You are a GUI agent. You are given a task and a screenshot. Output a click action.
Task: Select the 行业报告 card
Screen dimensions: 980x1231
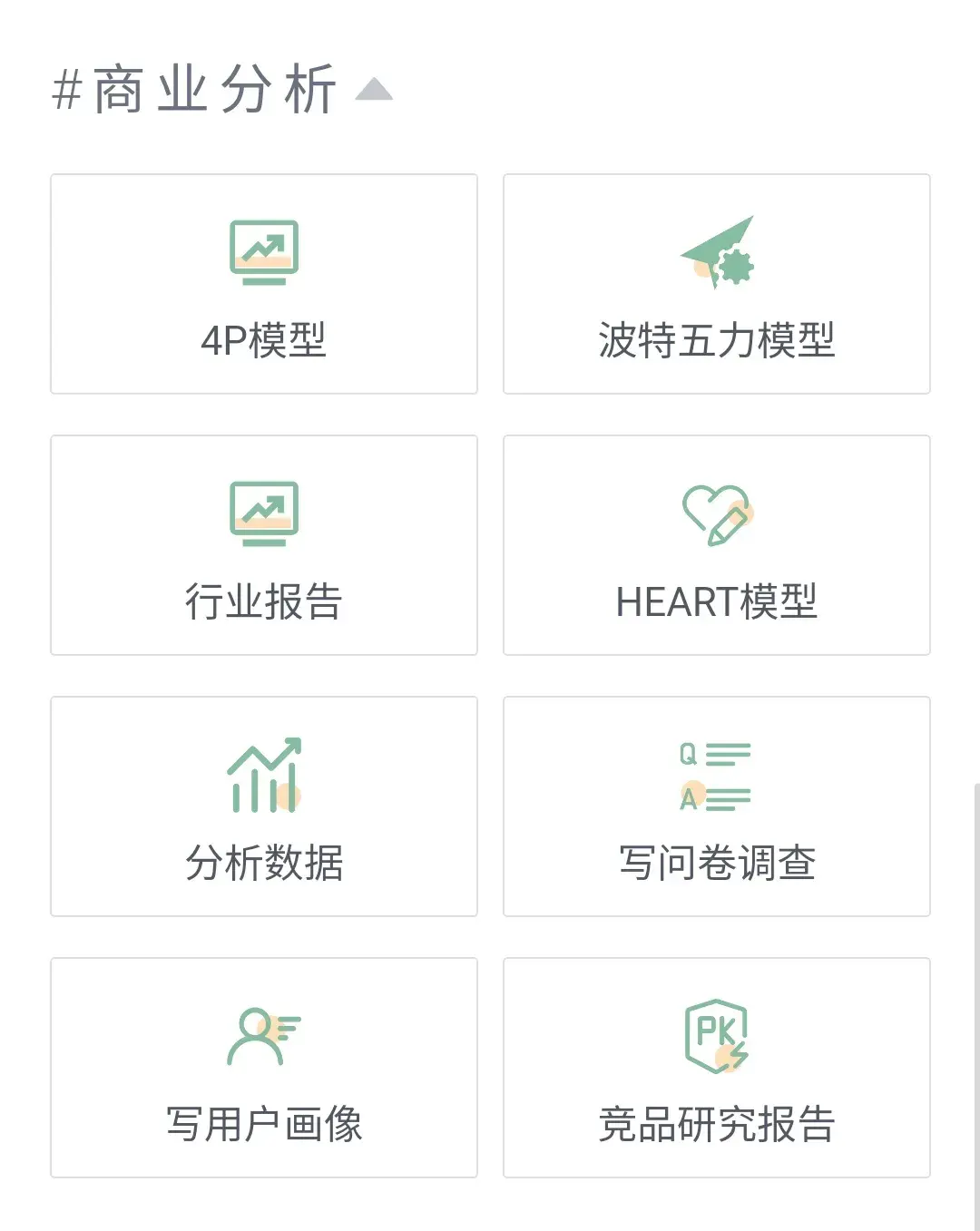tap(264, 544)
